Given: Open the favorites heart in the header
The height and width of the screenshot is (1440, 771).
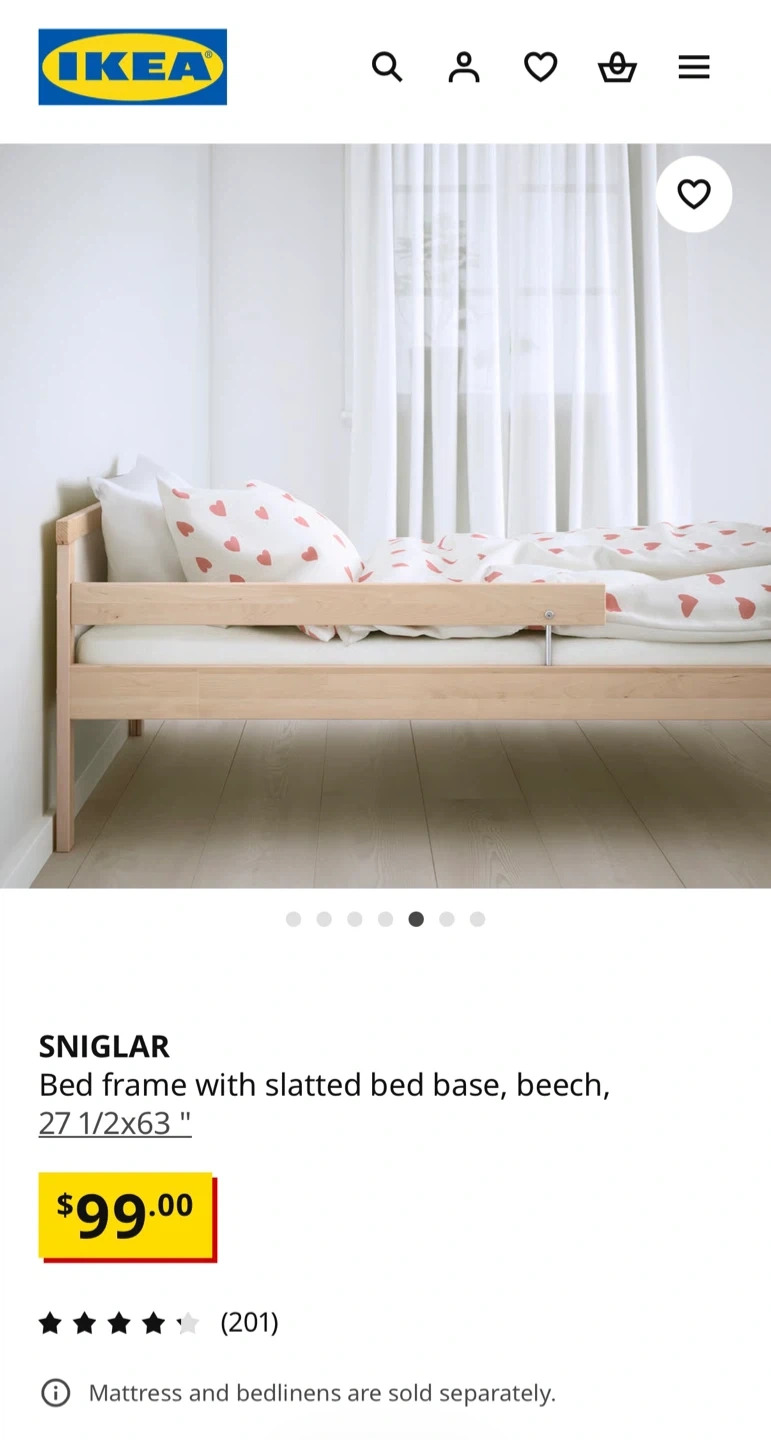Looking at the screenshot, I should point(540,67).
